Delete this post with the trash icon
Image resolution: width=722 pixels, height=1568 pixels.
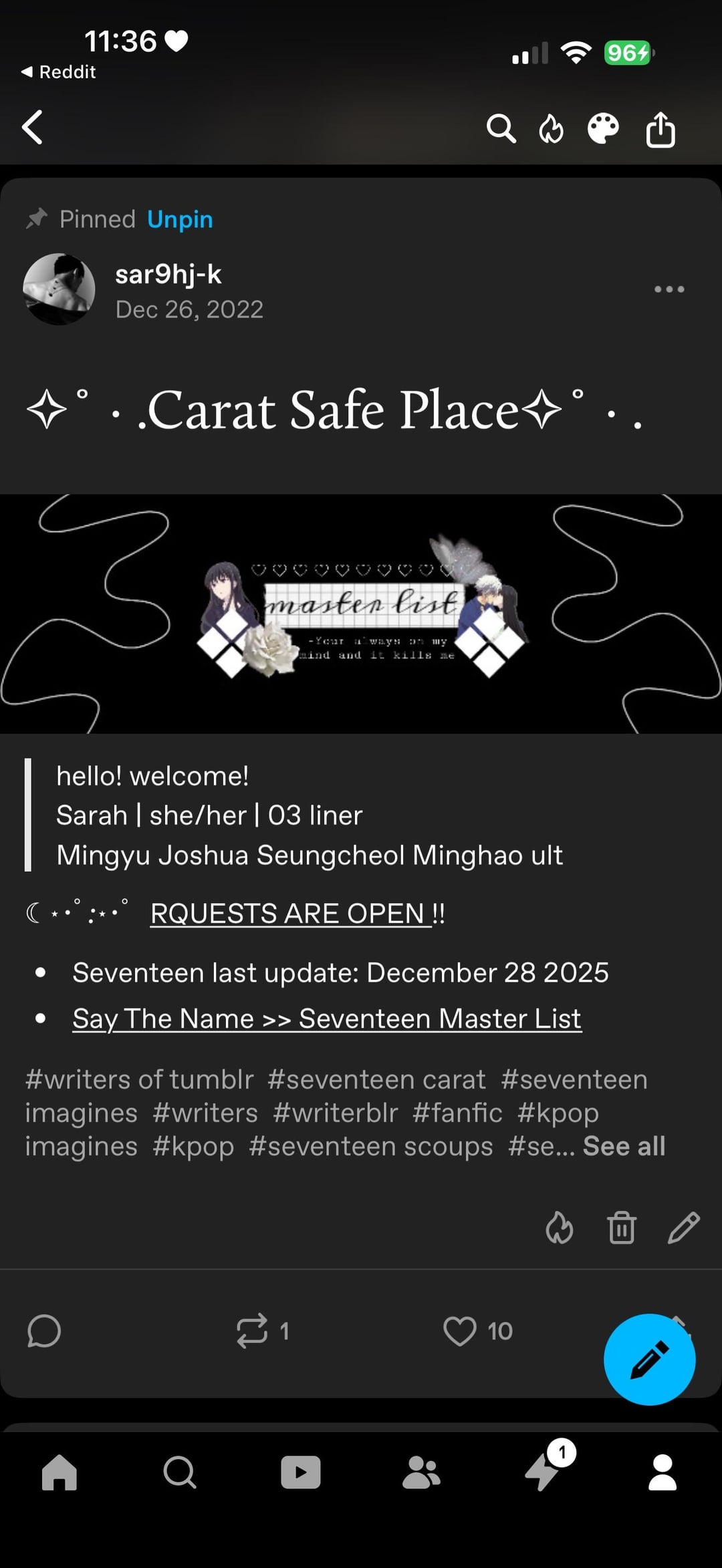click(x=621, y=1228)
